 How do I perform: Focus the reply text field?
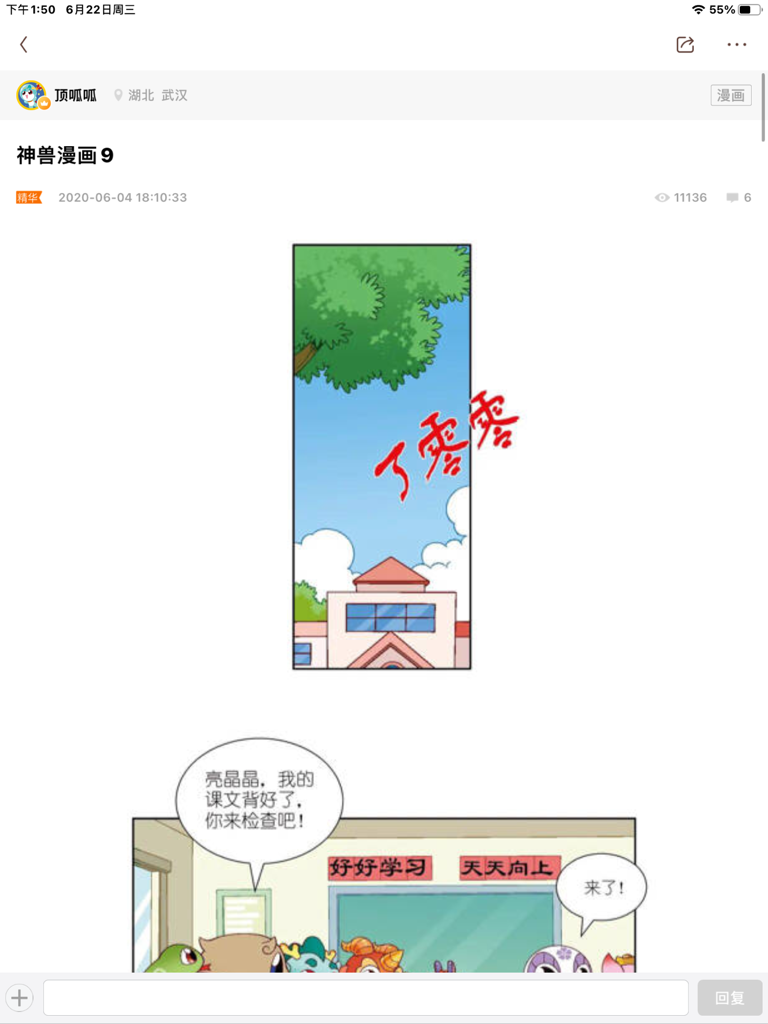pos(365,997)
